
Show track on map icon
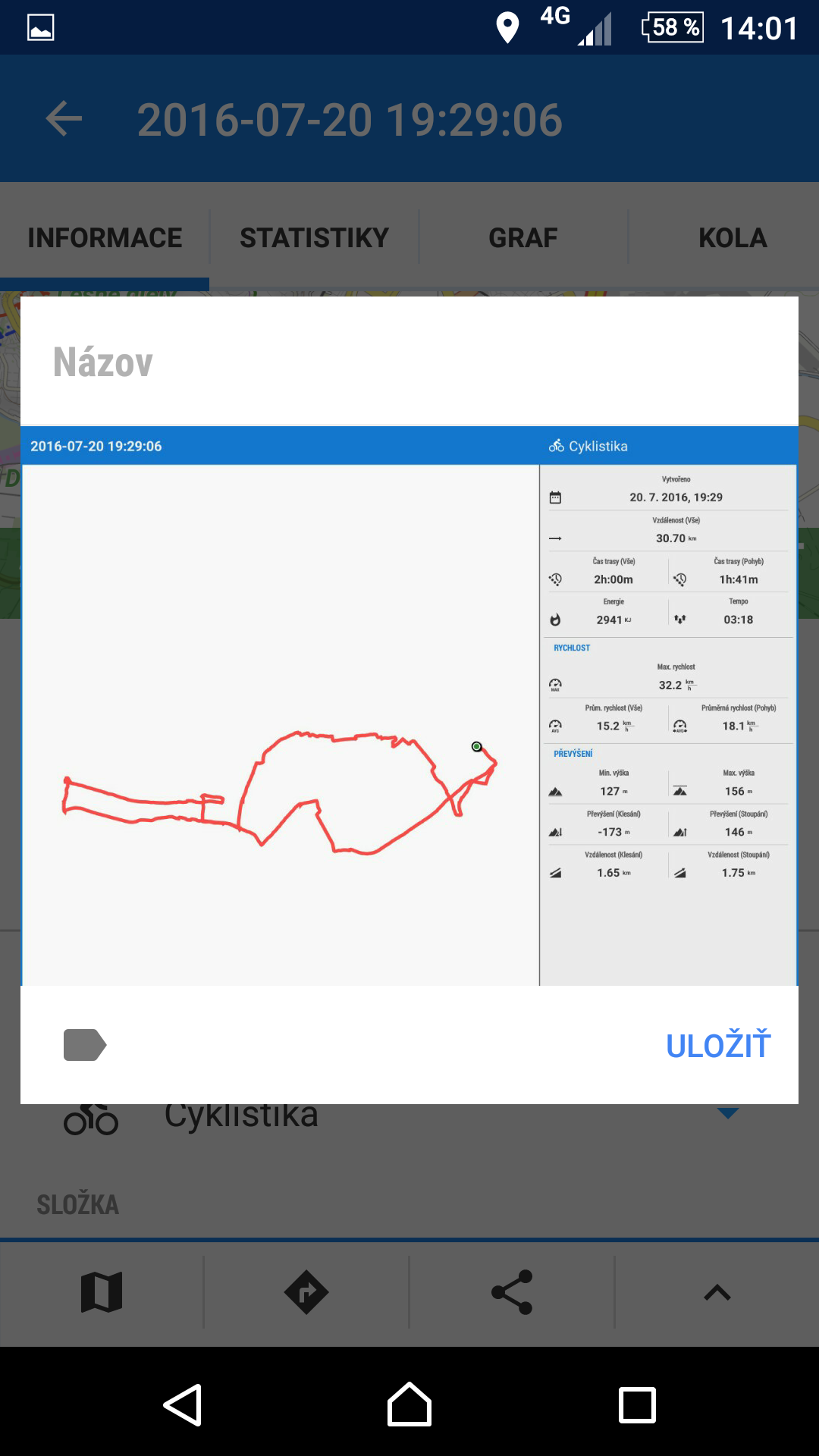[102, 1292]
